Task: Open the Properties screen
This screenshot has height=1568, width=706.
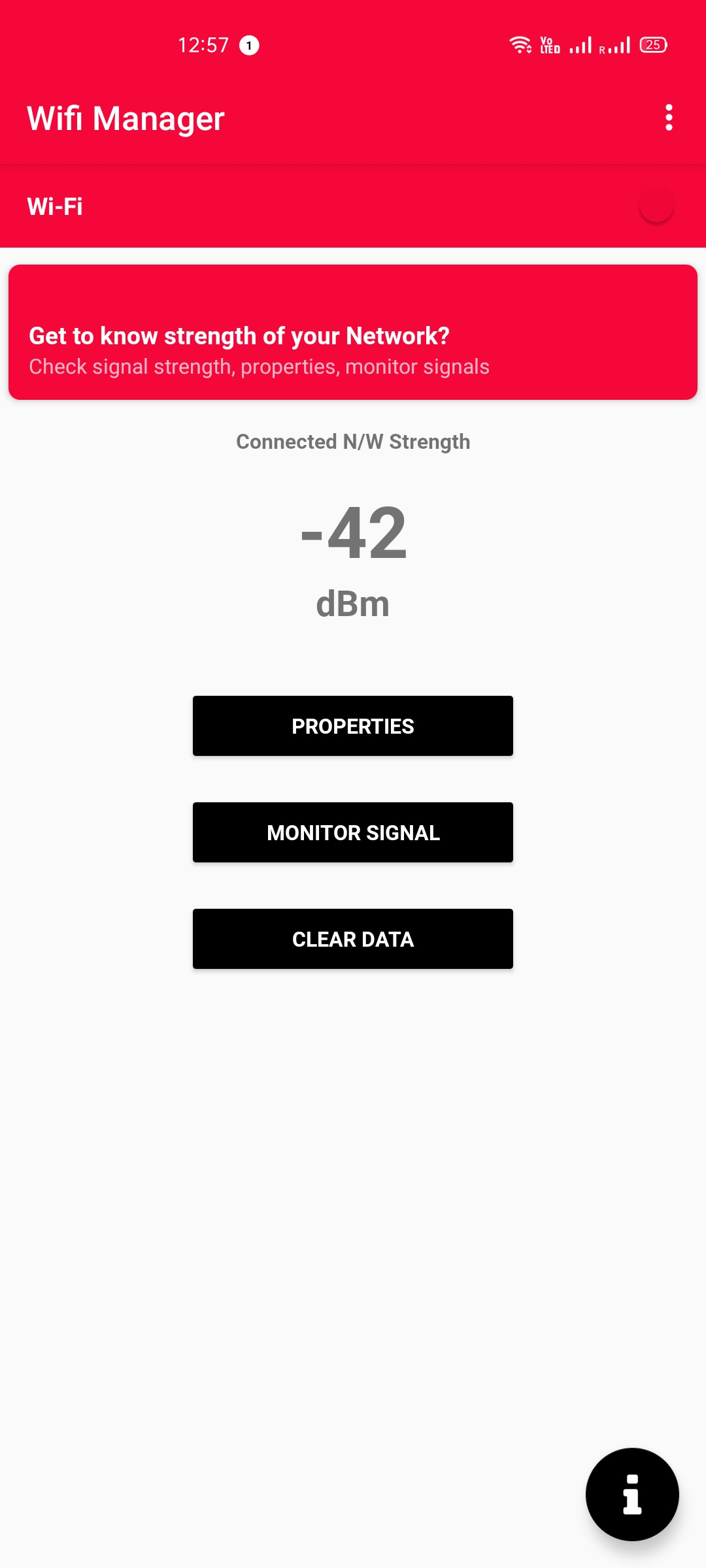Action: [352, 725]
